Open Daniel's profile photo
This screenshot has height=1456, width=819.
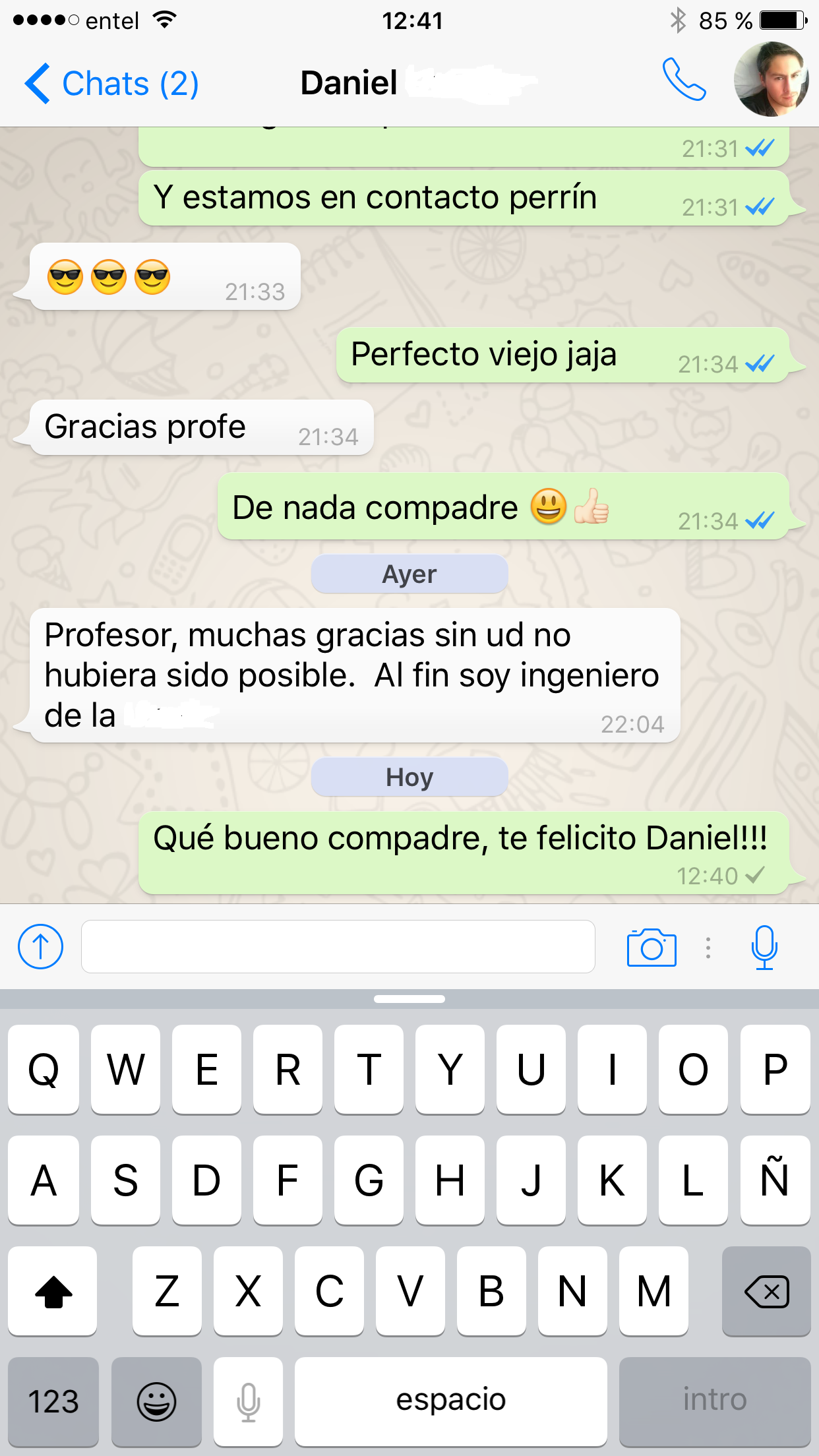click(771, 80)
